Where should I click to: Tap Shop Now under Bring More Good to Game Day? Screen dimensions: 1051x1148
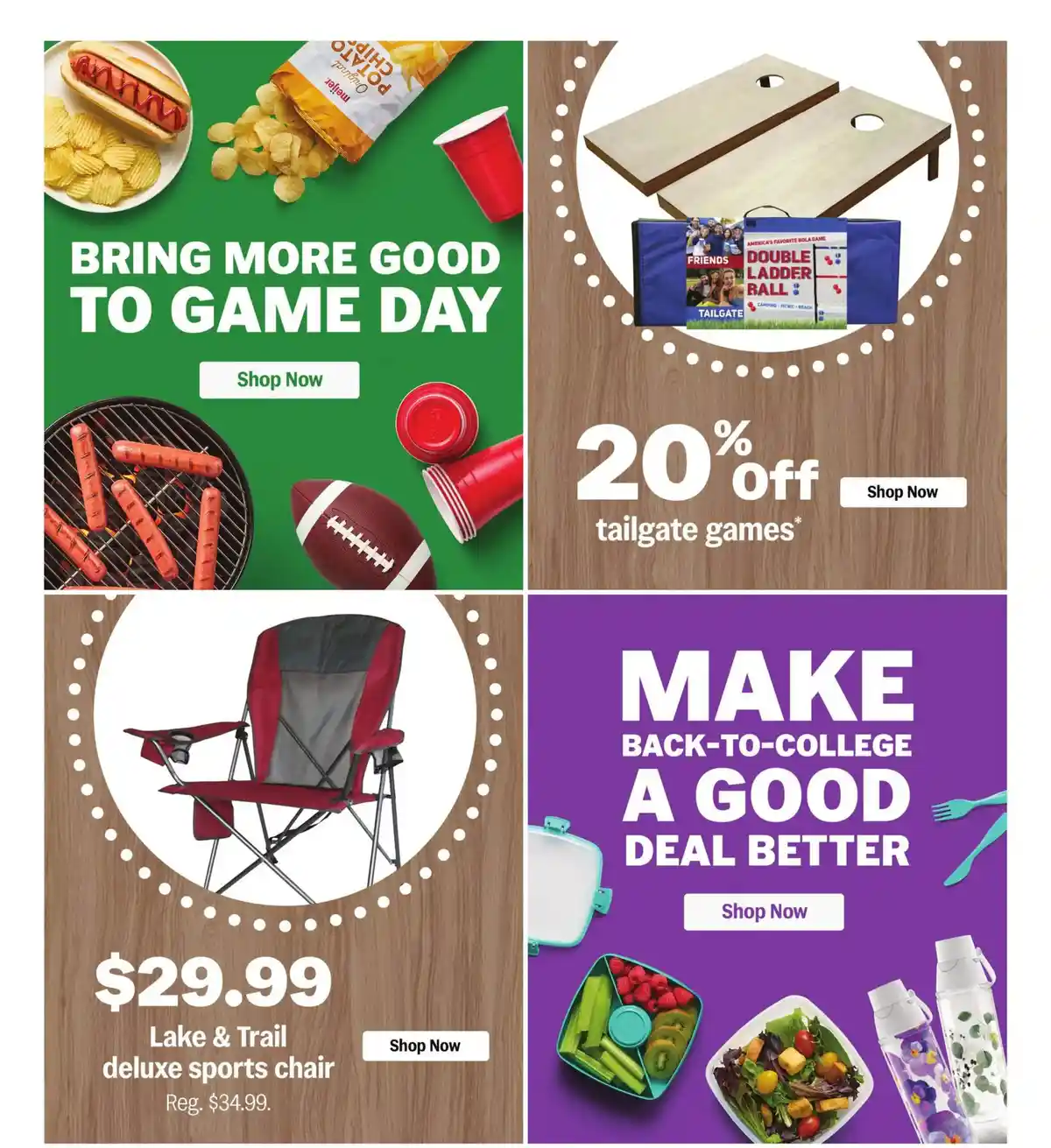pyautogui.click(x=279, y=380)
